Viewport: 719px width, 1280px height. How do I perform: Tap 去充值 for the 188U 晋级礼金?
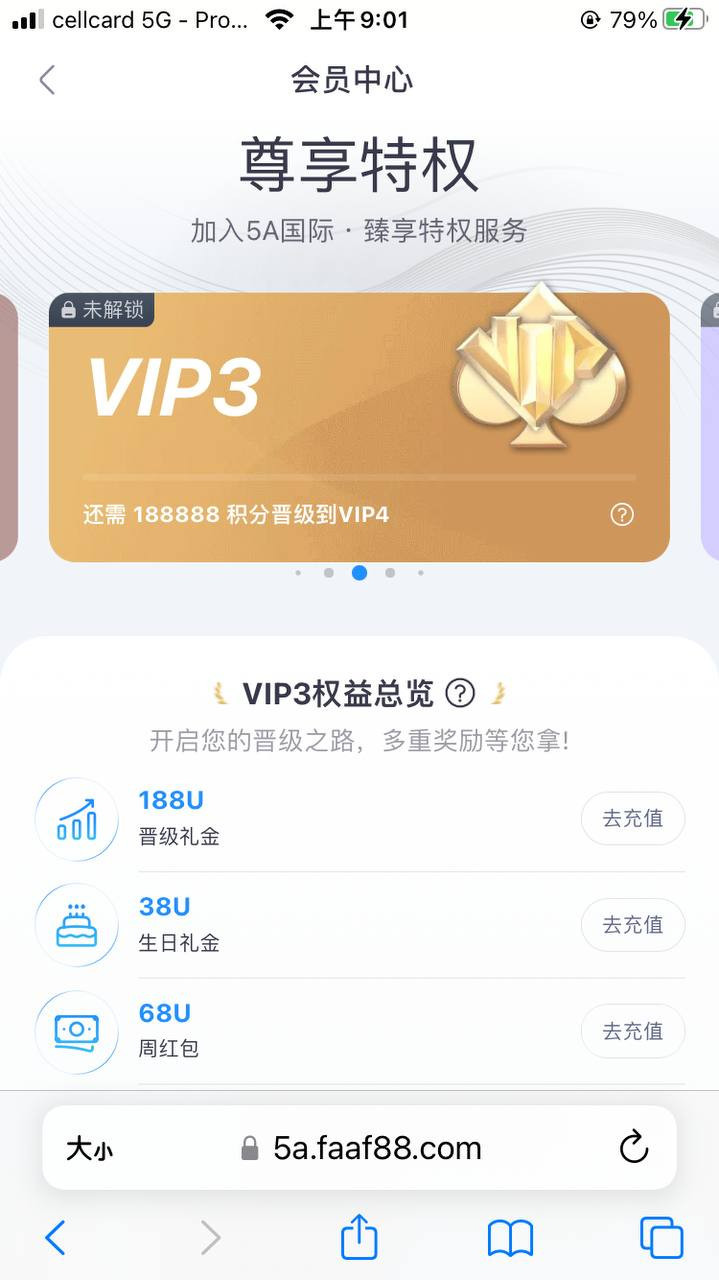pyautogui.click(x=633, y=818)
